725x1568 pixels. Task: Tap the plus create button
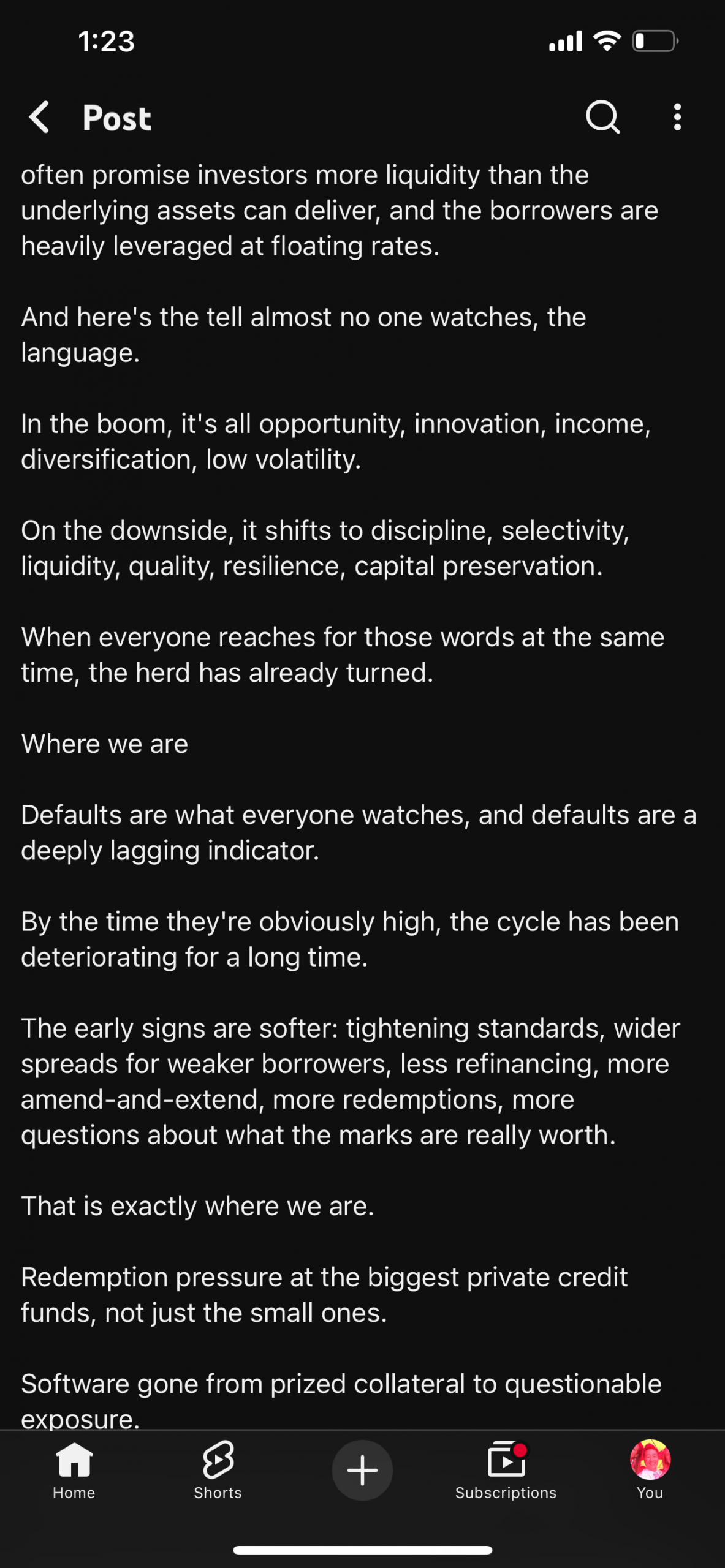pyautogui.click(x=362, y=1470)
